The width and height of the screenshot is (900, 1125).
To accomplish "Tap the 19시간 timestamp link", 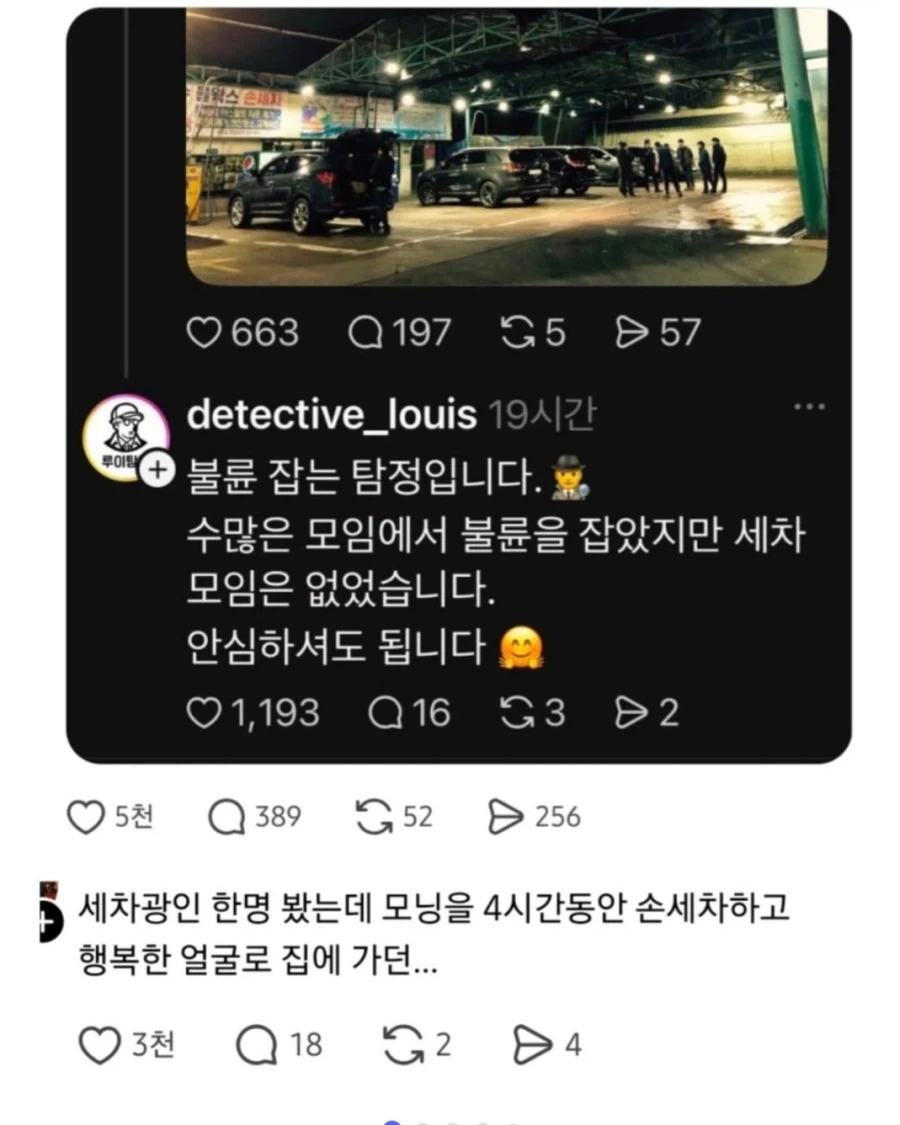I will point(544,414).
